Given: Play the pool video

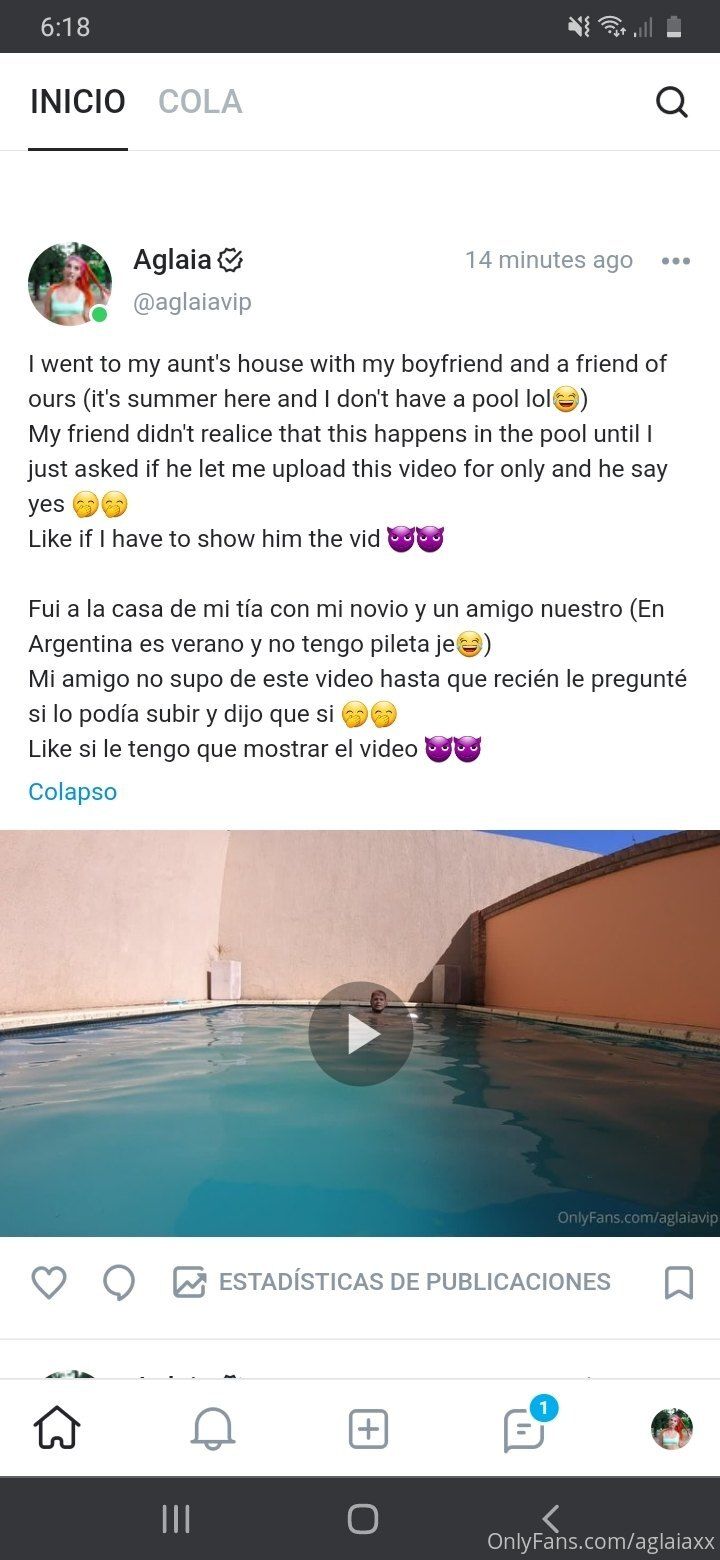Looking at the screenshot, I should tap(360, 1034).
